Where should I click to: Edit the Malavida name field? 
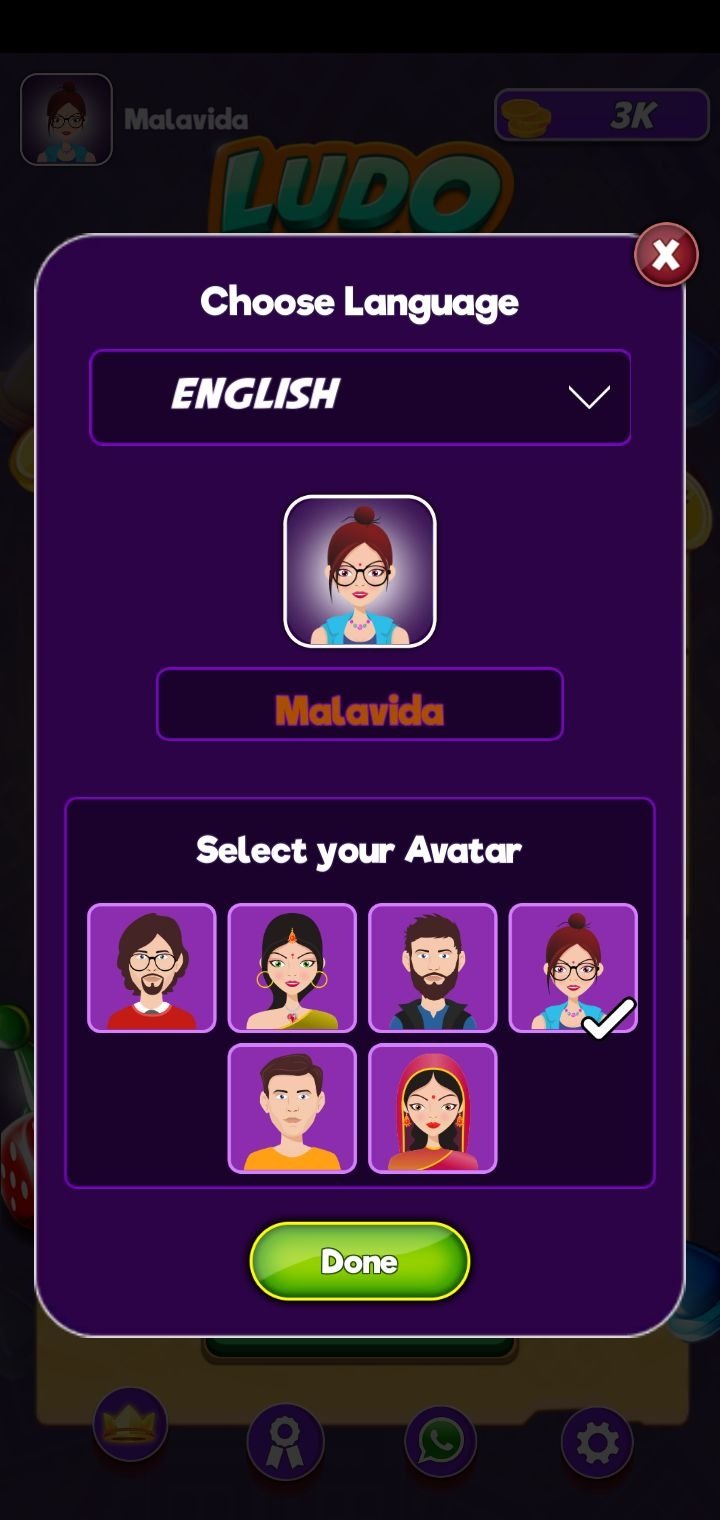click(x=360, y=704)
